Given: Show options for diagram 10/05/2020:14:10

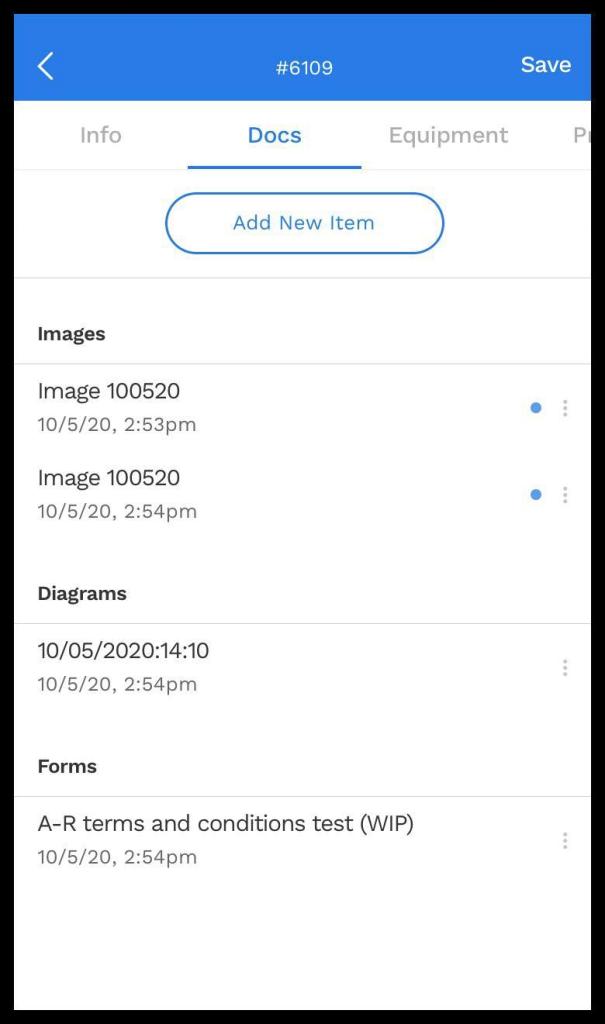Looking at the screenshot, I should click(x=565, y=668).
